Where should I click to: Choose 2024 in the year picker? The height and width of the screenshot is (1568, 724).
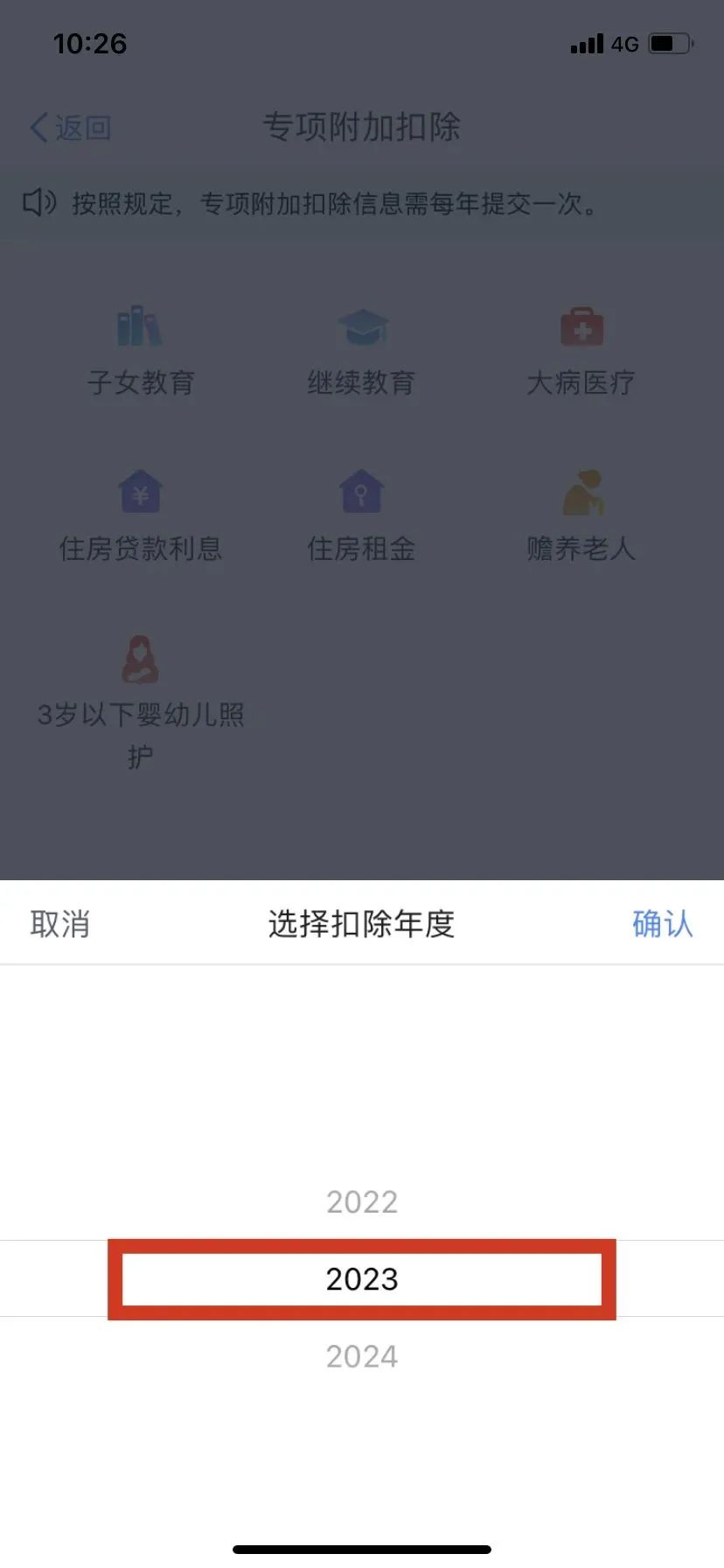pos(362,1356)
